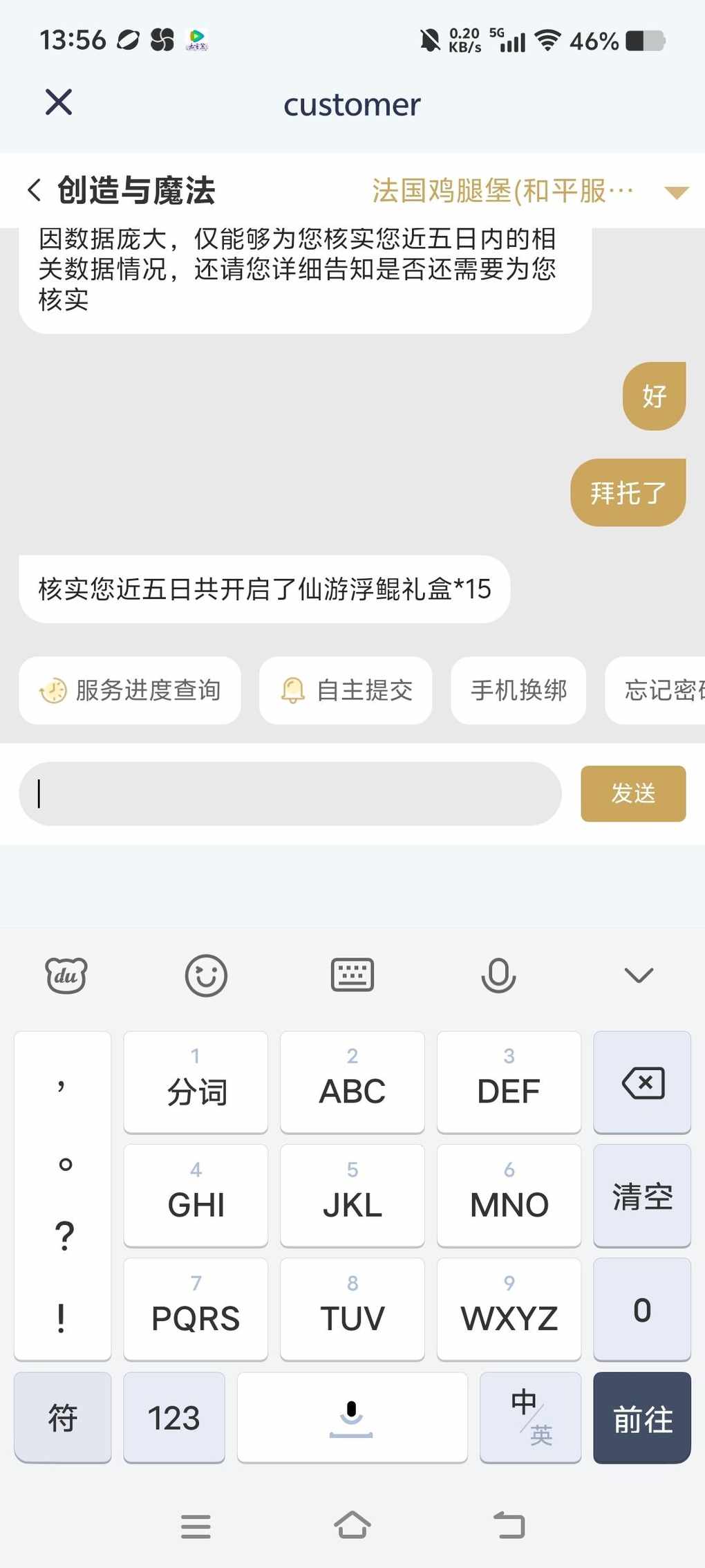Screen dimensions: 705x1568
Task: Switch keyboard to 123 numbers
Action: pyautogui.click(x=174, y=1417)
